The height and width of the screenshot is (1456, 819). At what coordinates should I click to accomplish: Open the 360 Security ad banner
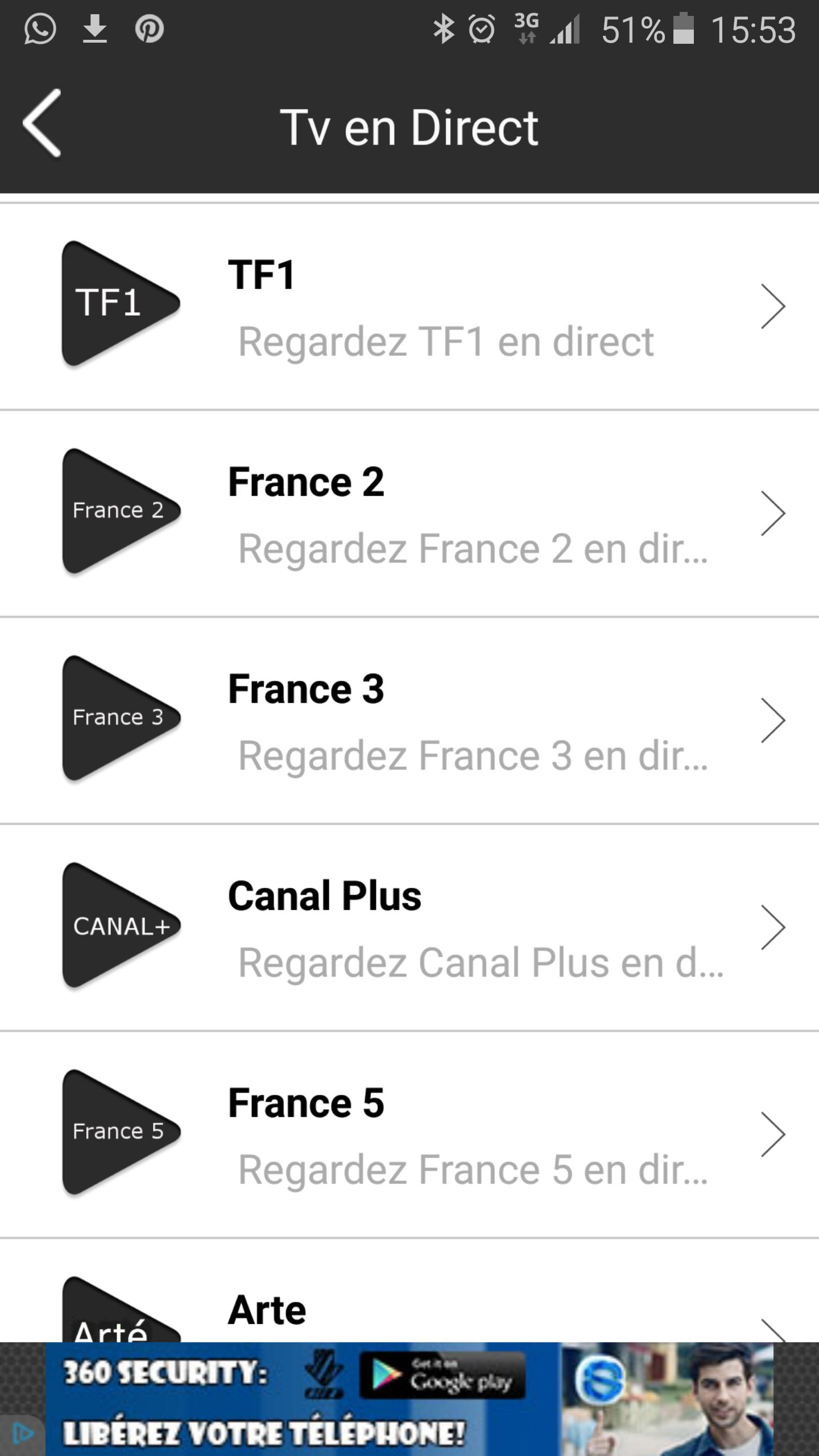(409, 1399)
